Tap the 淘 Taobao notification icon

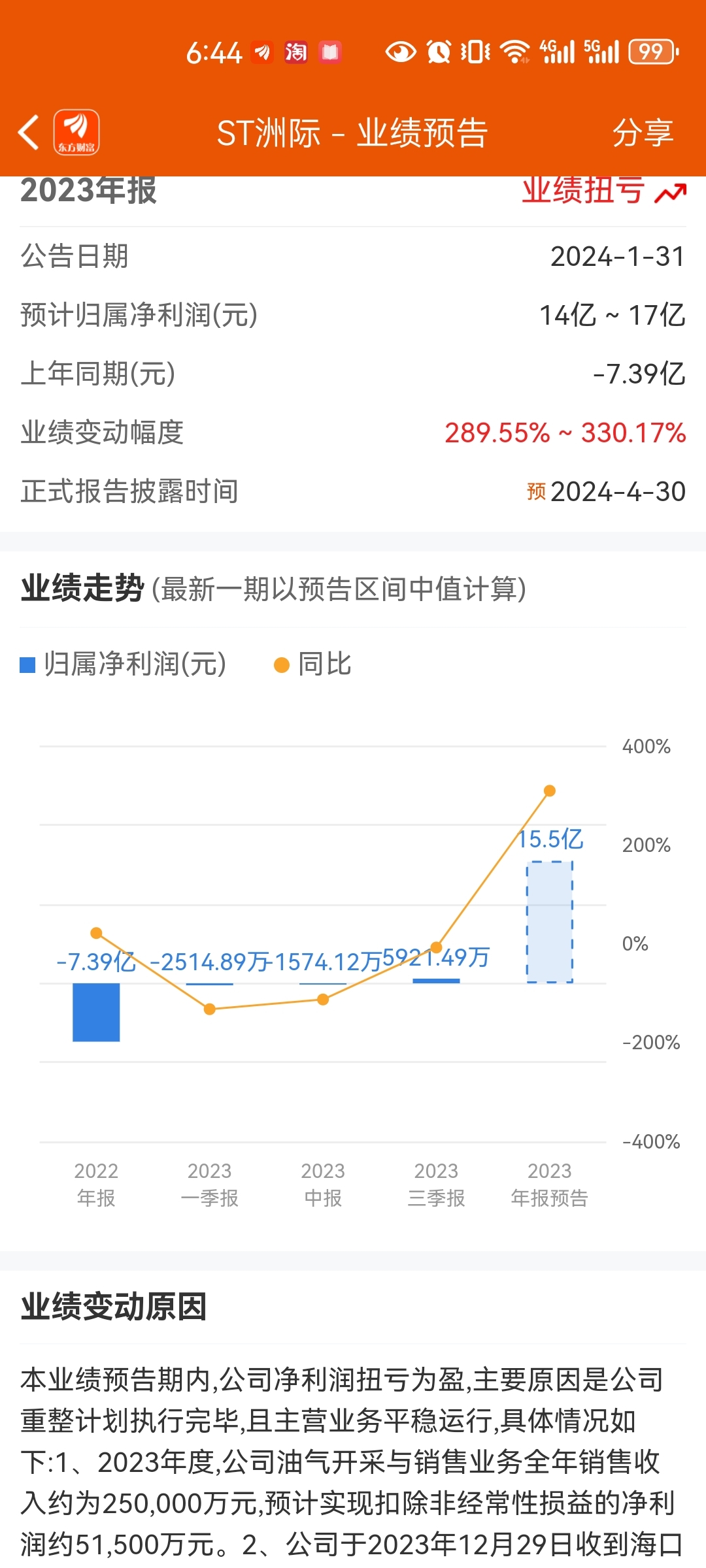click(x=295, y=52)
